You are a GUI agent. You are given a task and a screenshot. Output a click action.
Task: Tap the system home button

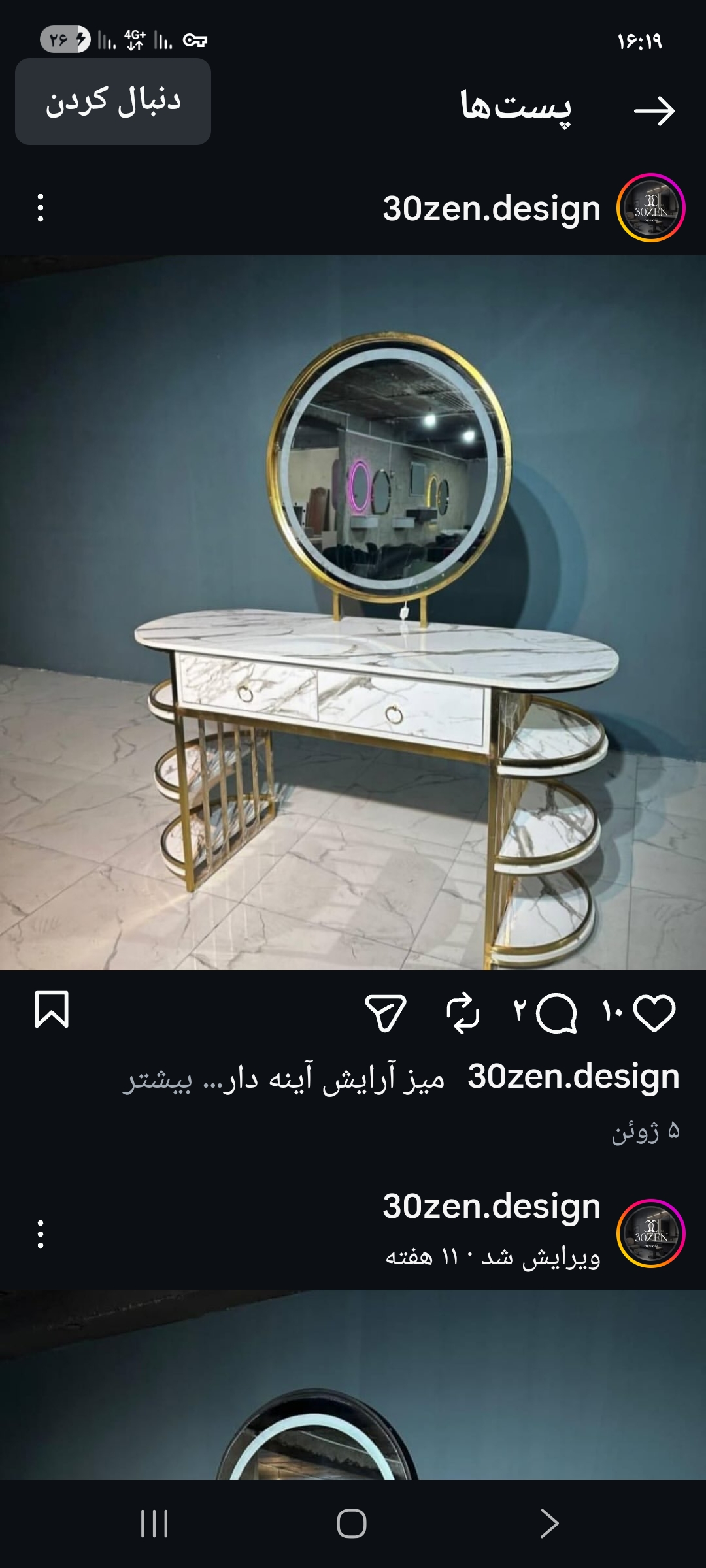[x=352, y=1524]
